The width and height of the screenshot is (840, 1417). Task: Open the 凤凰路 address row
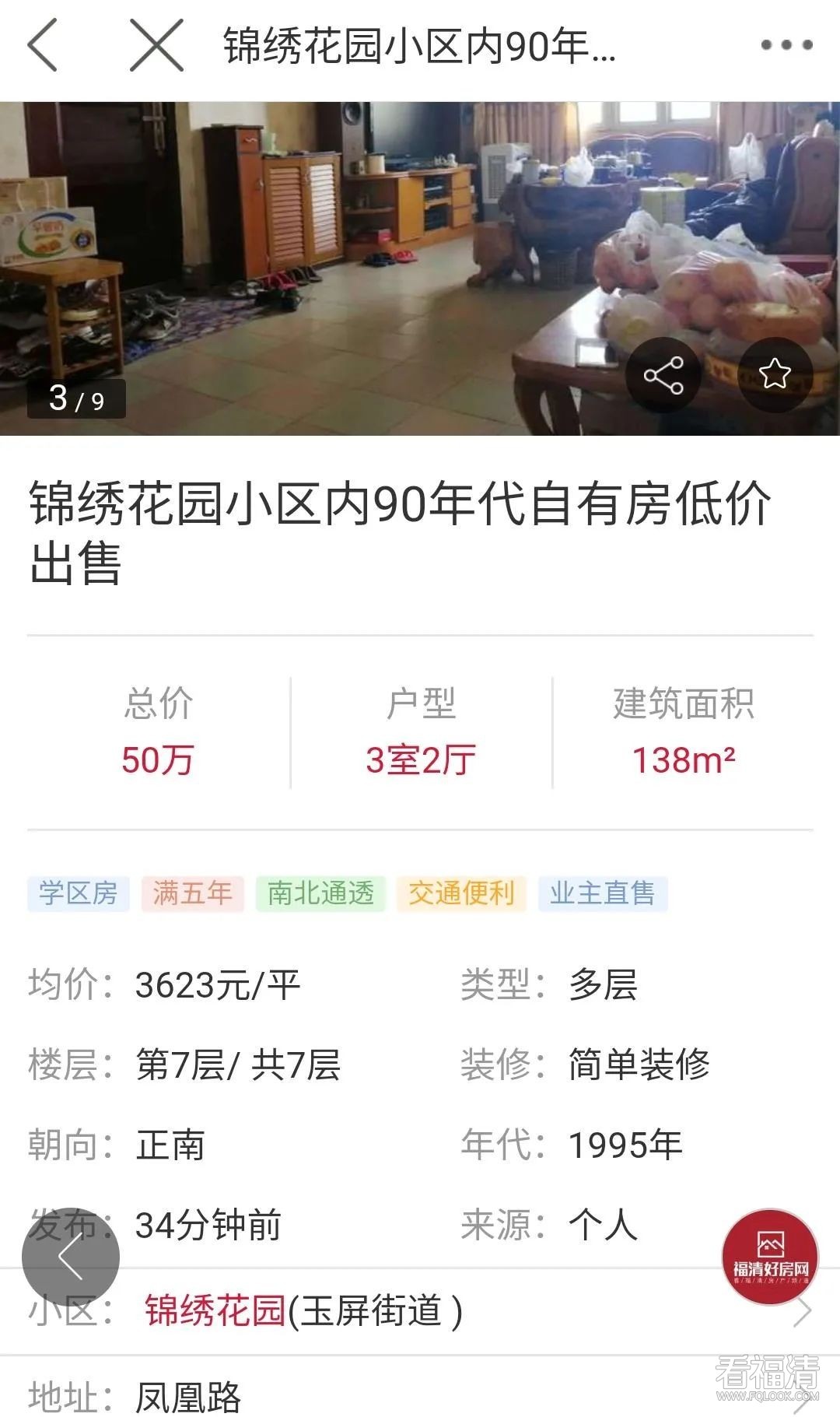420,1394
